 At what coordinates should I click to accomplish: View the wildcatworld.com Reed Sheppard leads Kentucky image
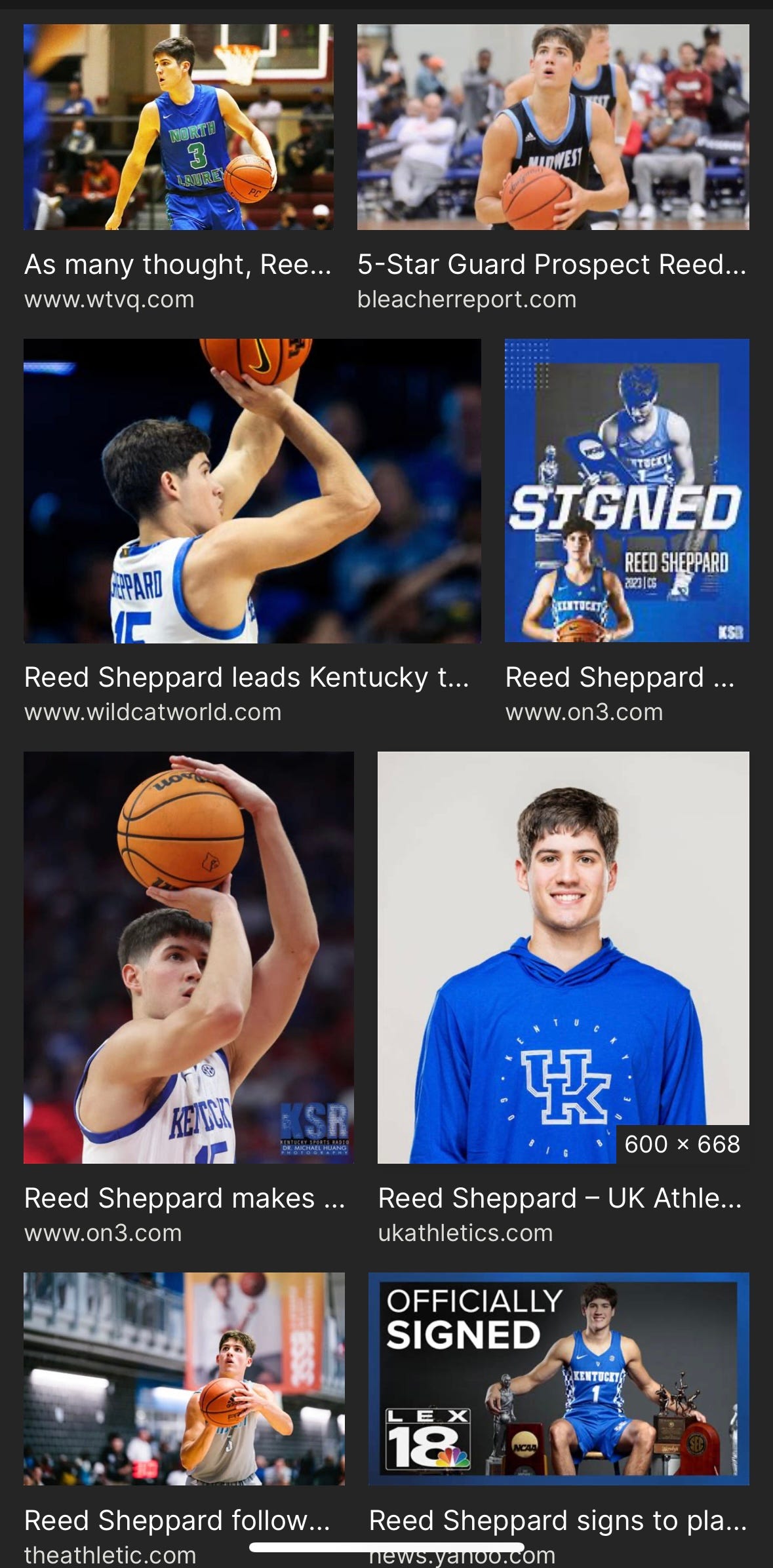pyautogui.click(x=252, y=491)
